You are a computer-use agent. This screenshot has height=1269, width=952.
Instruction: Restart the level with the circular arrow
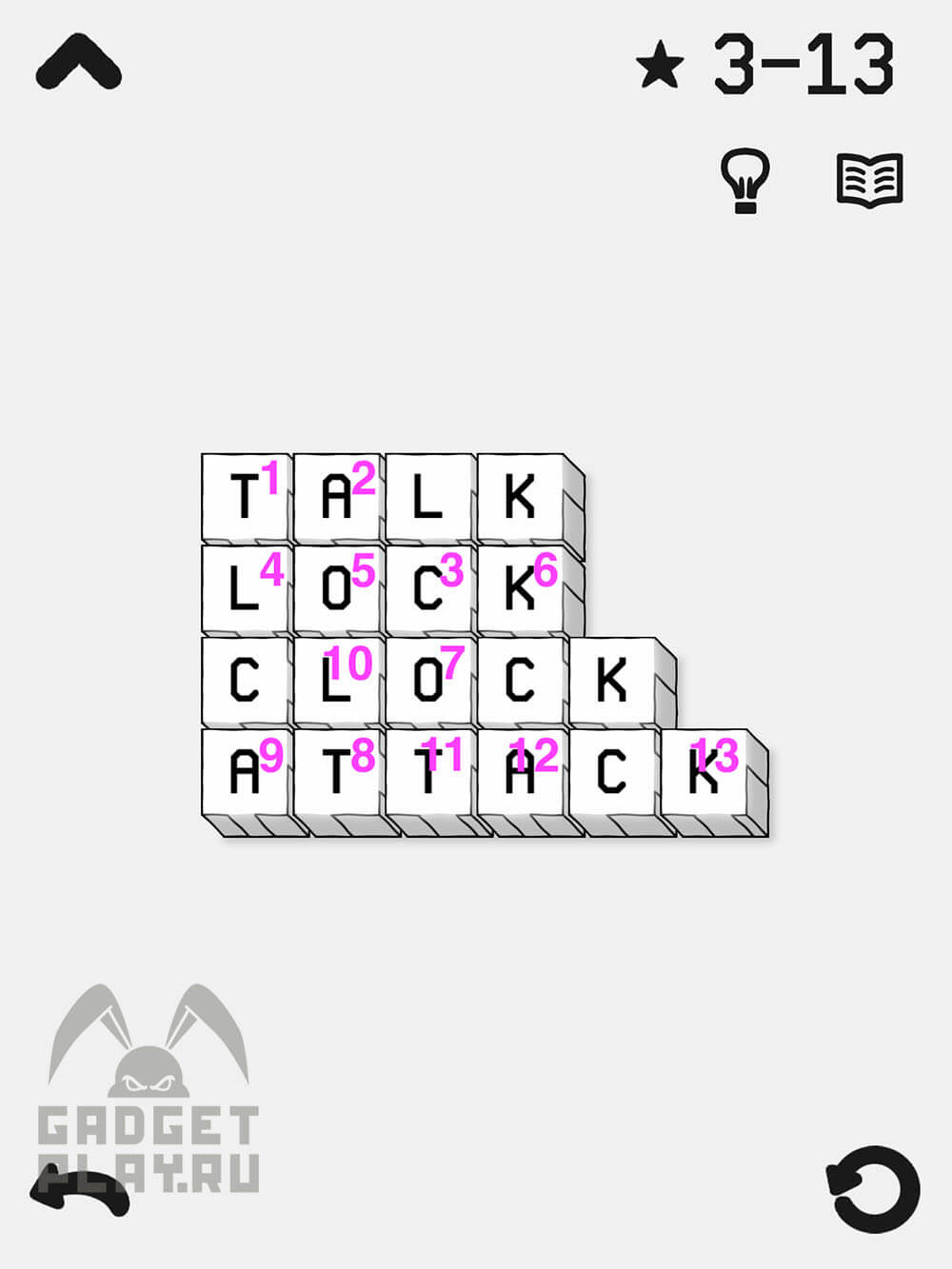click(x=873, y=1189)
